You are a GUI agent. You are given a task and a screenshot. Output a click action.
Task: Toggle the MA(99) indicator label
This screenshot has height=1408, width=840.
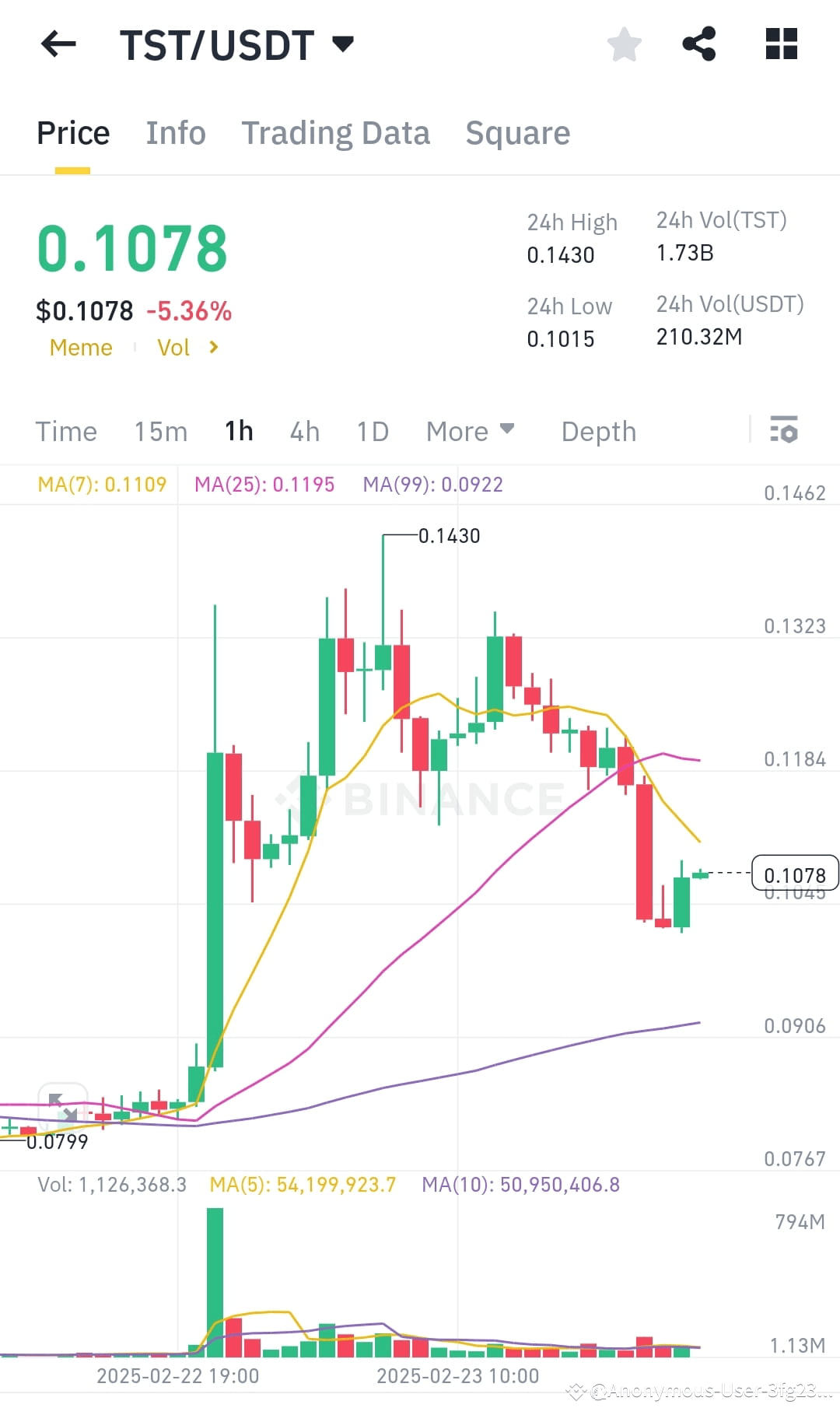coord(432,484)
